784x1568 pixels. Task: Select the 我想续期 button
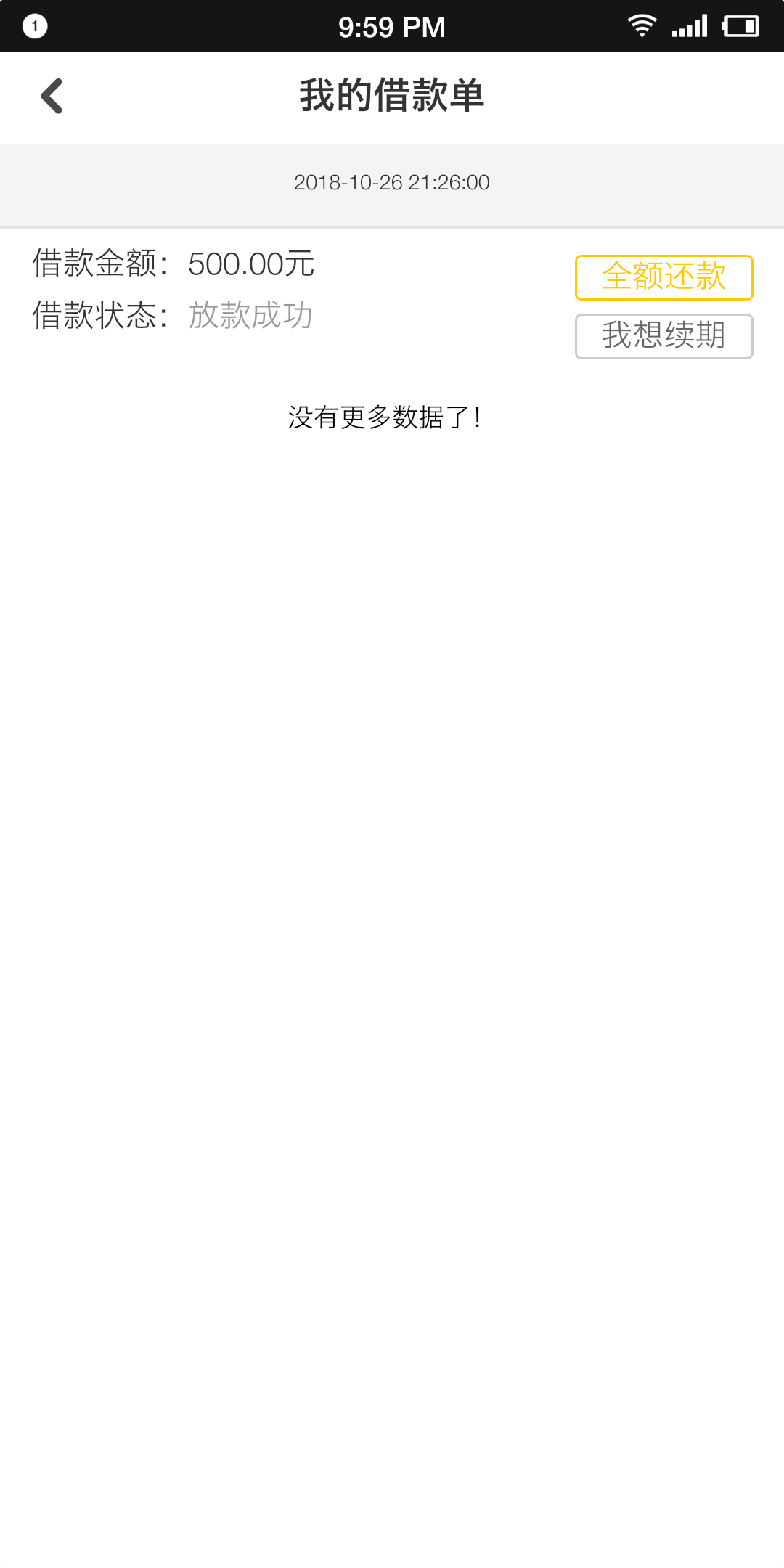click(663, 336)
